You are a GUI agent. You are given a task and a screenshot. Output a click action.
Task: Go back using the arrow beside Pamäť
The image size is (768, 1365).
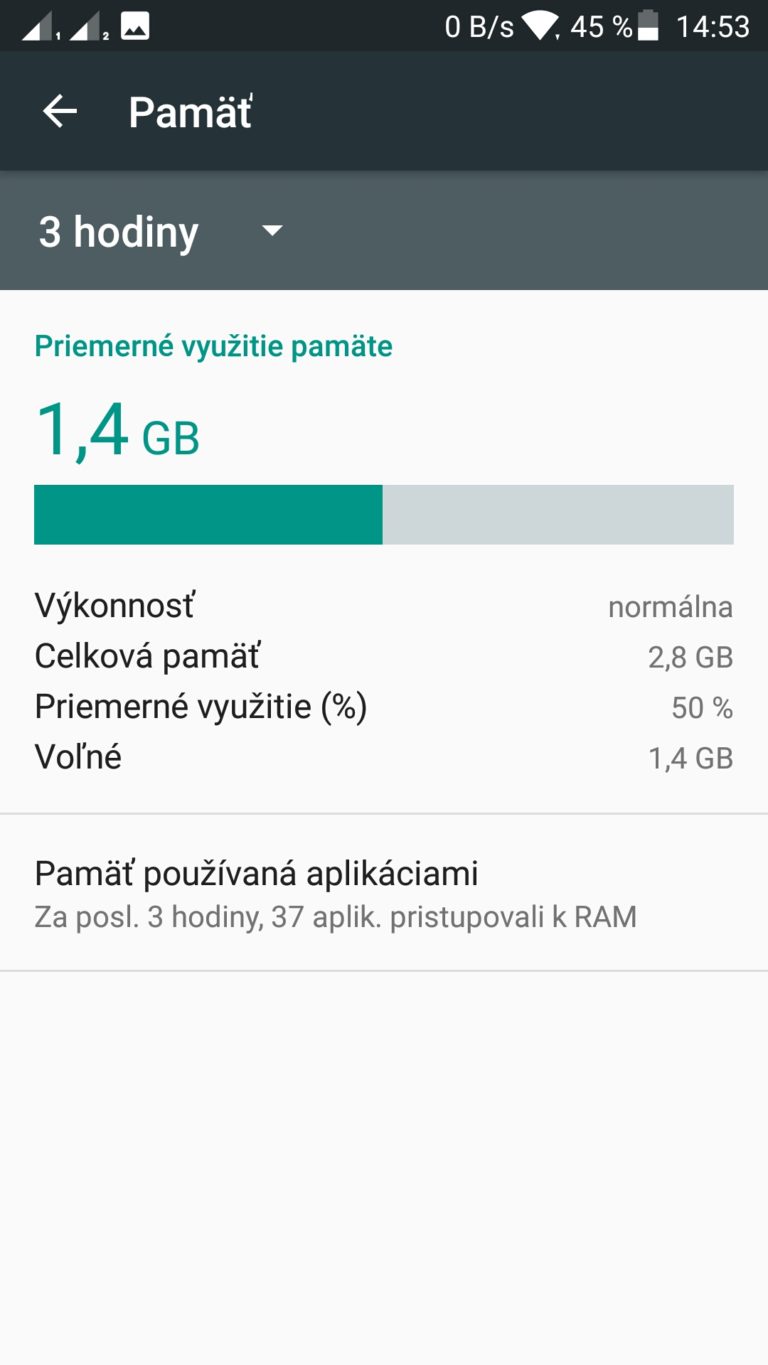pos(60,111)
